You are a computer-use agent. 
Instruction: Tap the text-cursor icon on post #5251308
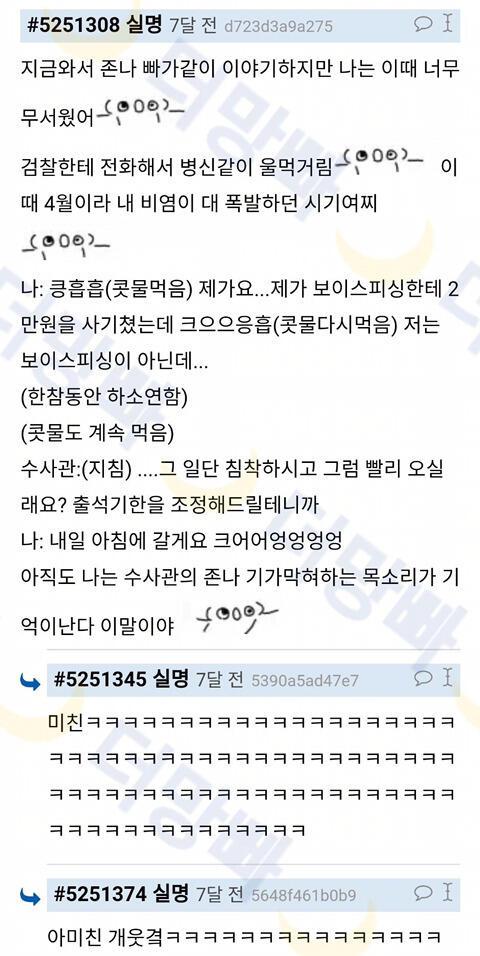pyautogui.click(x=448, y=24)
